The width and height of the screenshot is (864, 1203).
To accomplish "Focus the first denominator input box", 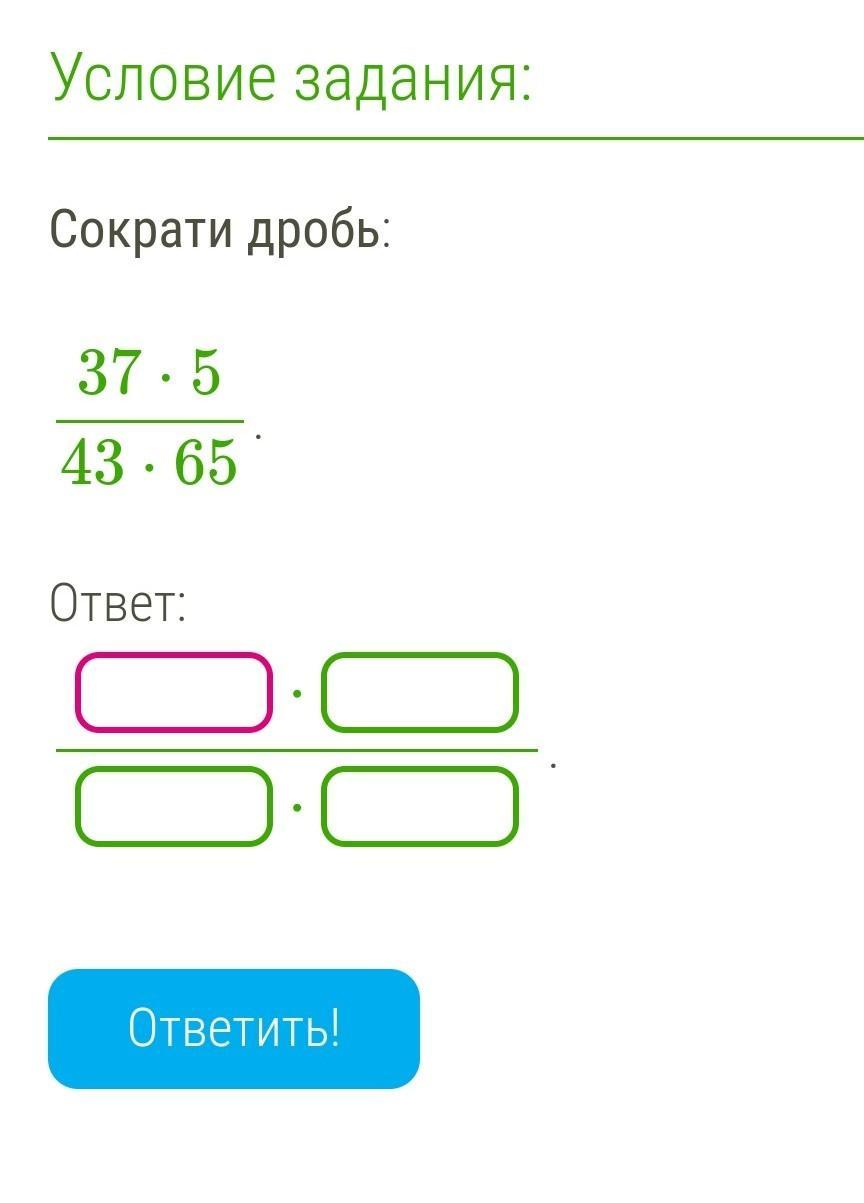I will pyautogui.click(x=173, y=805).
